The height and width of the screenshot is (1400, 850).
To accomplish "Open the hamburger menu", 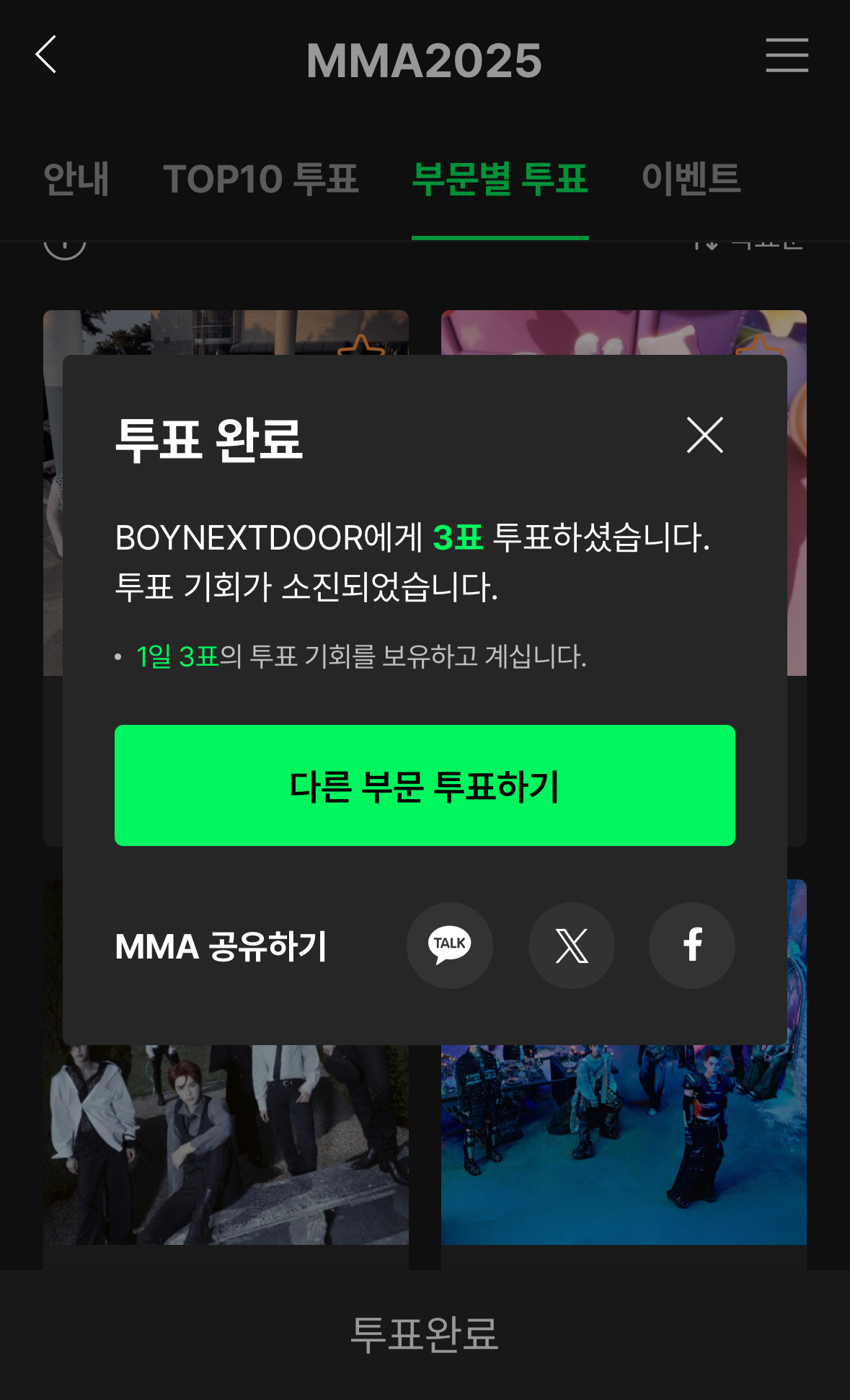I will click(x=787, y=56).
